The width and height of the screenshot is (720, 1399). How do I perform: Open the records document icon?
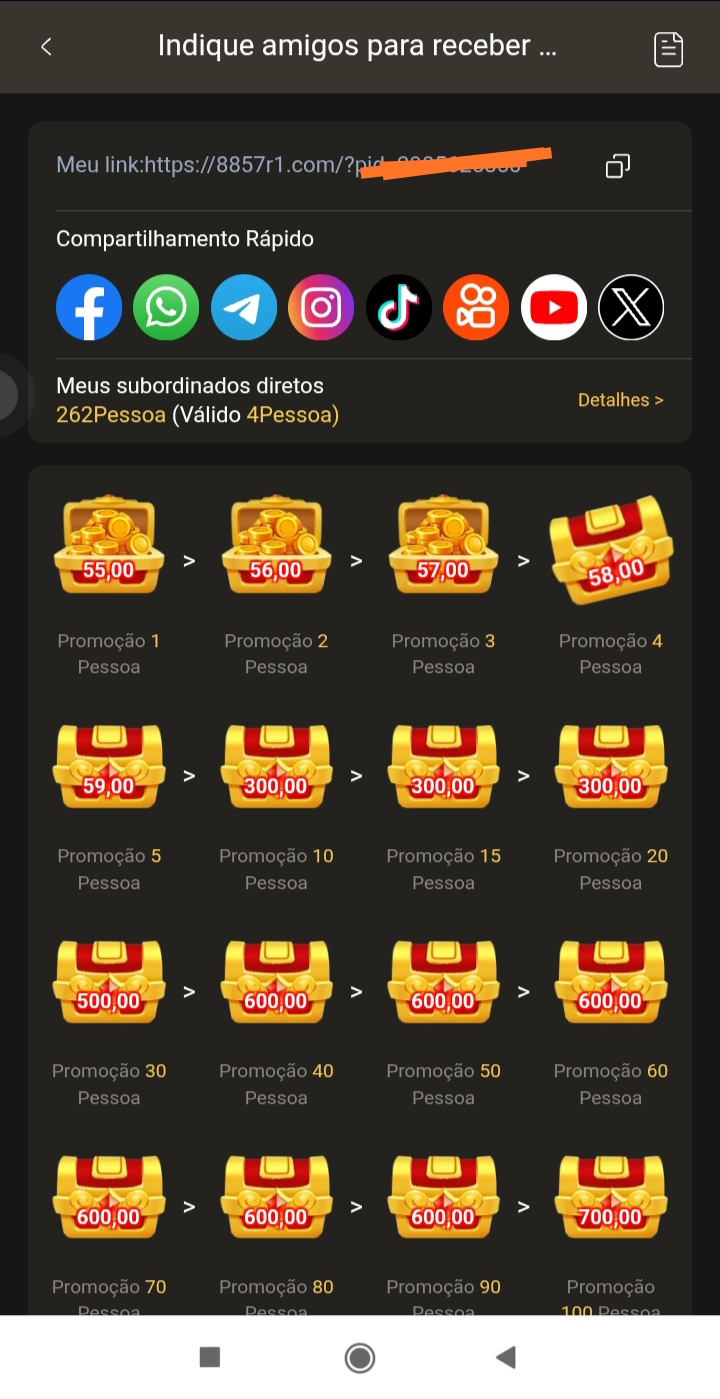668,48
